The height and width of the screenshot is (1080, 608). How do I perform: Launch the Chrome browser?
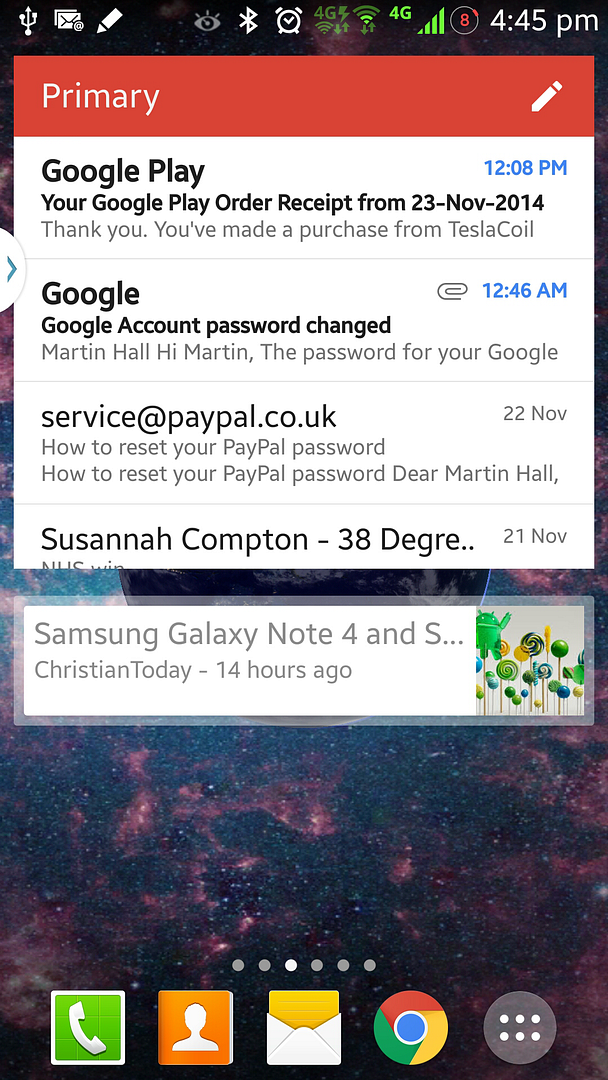(411, 1028)
